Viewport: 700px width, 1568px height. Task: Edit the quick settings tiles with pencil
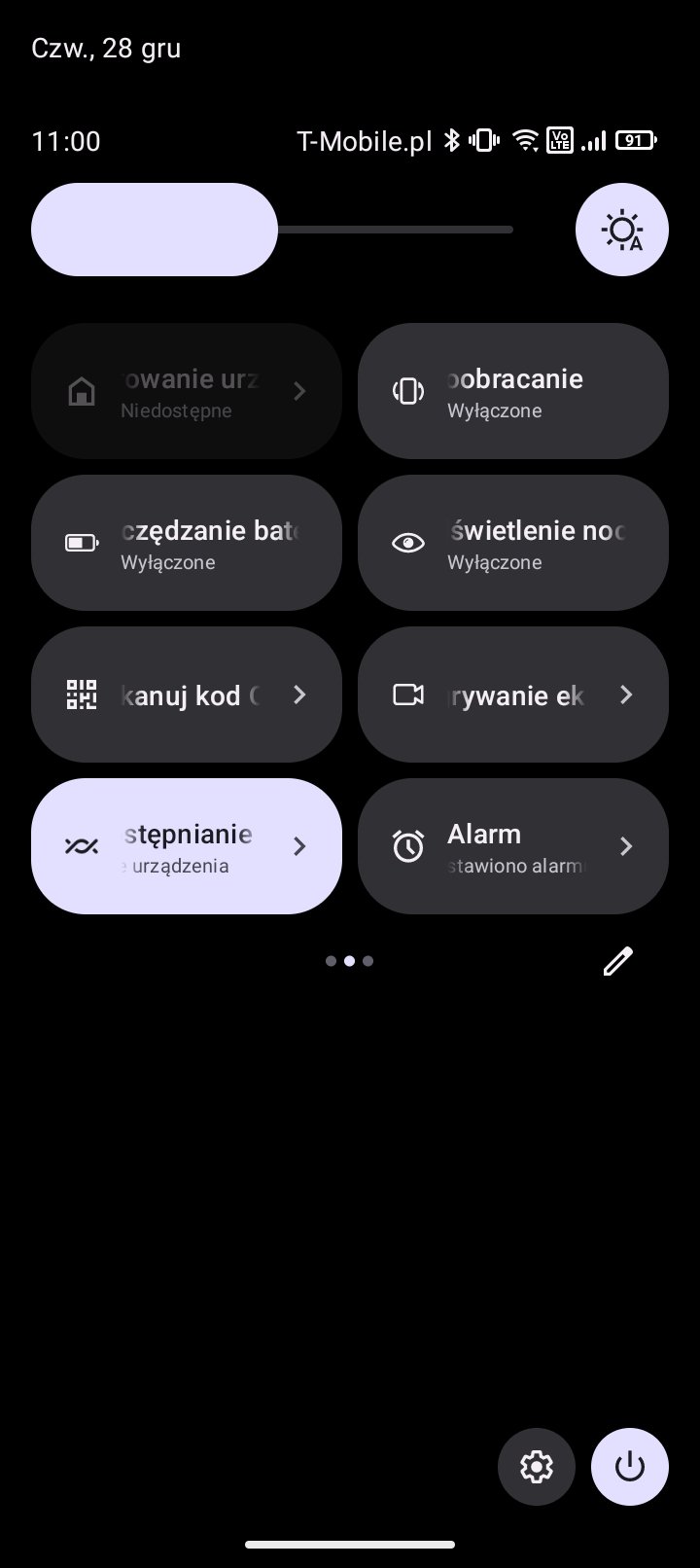[x=618, y=961]
